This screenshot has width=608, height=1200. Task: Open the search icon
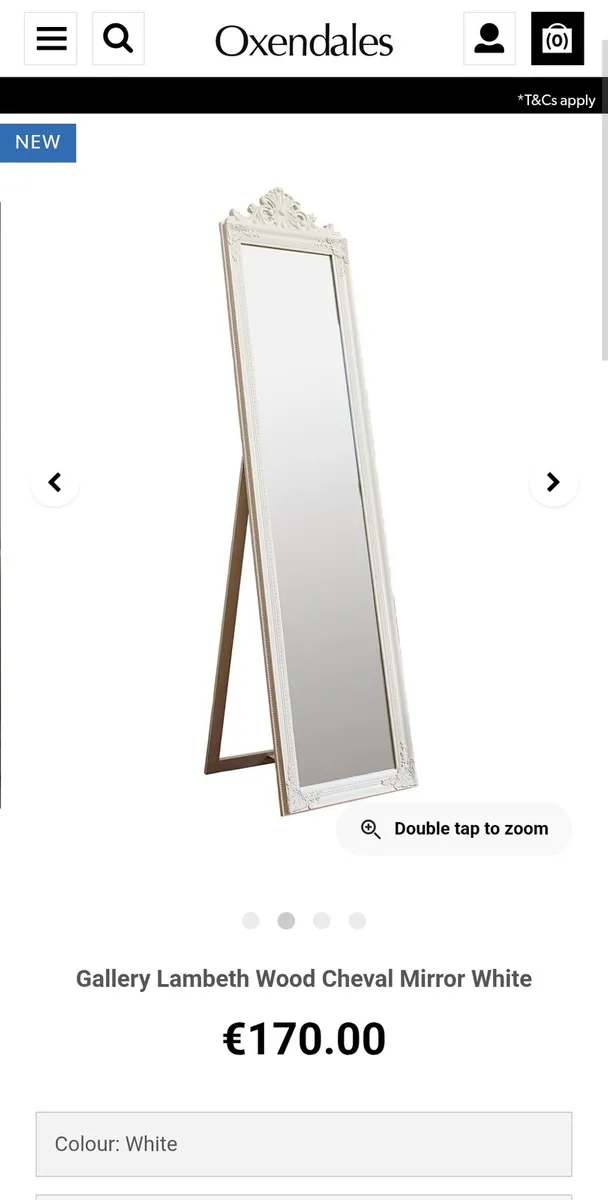[118, 39]
